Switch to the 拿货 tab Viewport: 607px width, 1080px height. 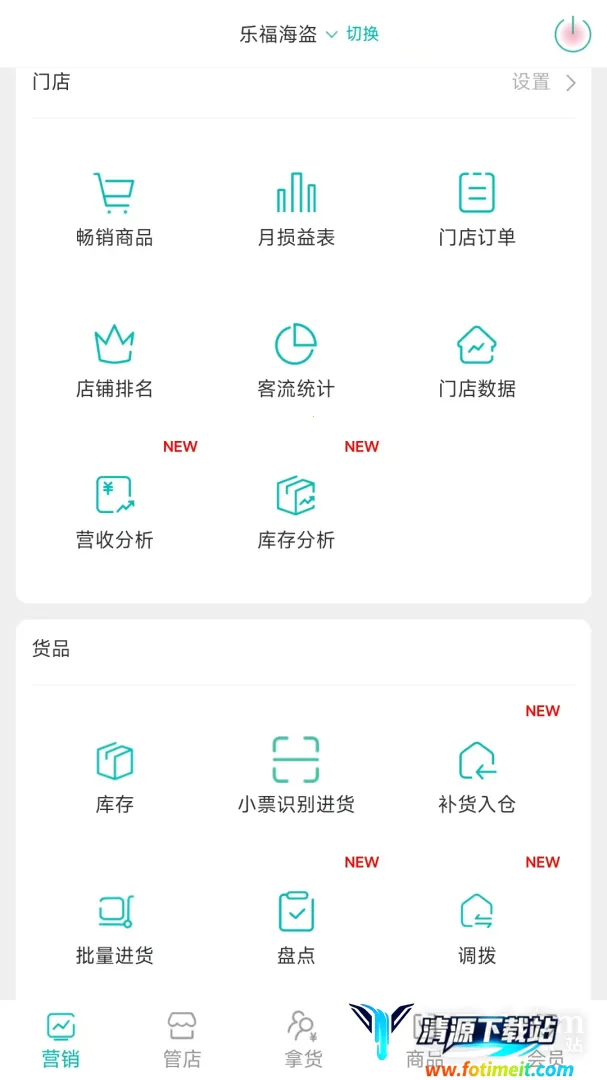(303, 1040)
